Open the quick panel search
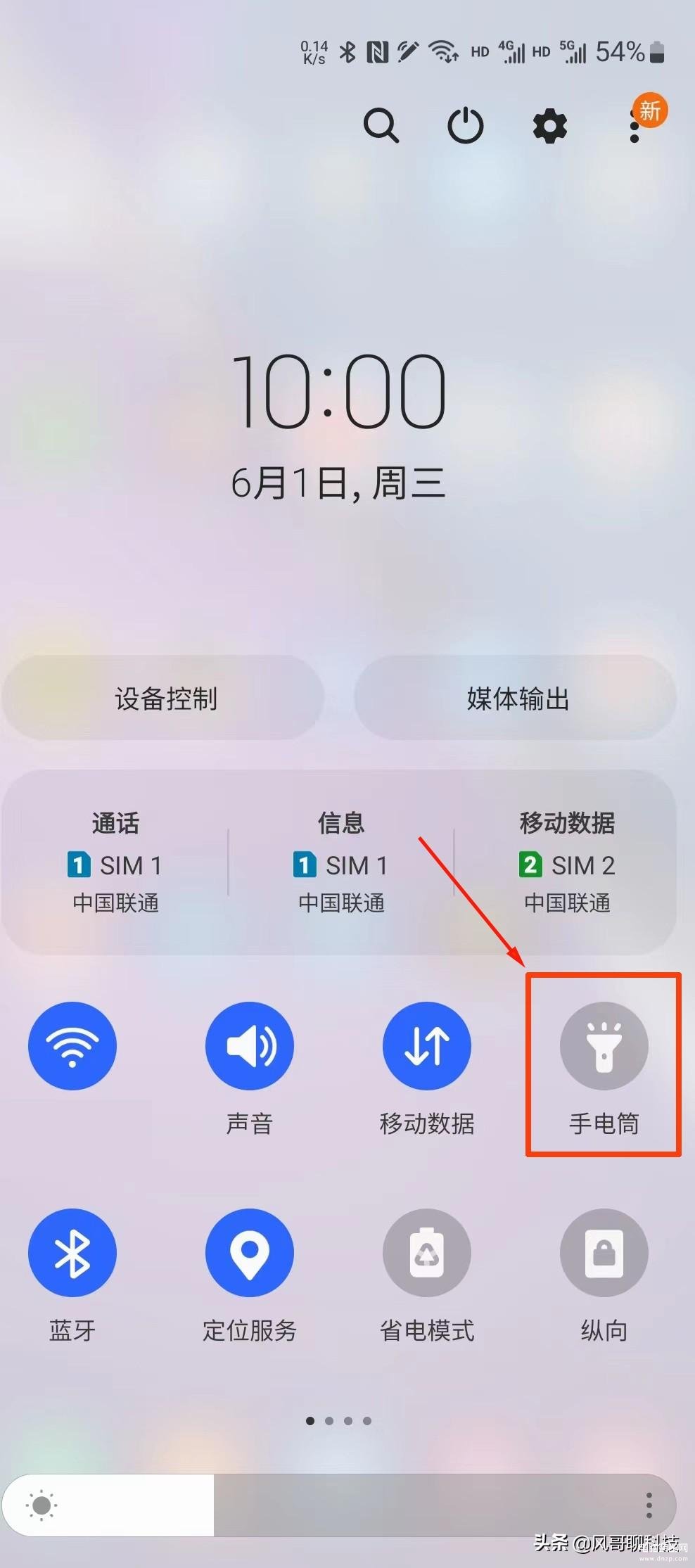 [381, 126]
